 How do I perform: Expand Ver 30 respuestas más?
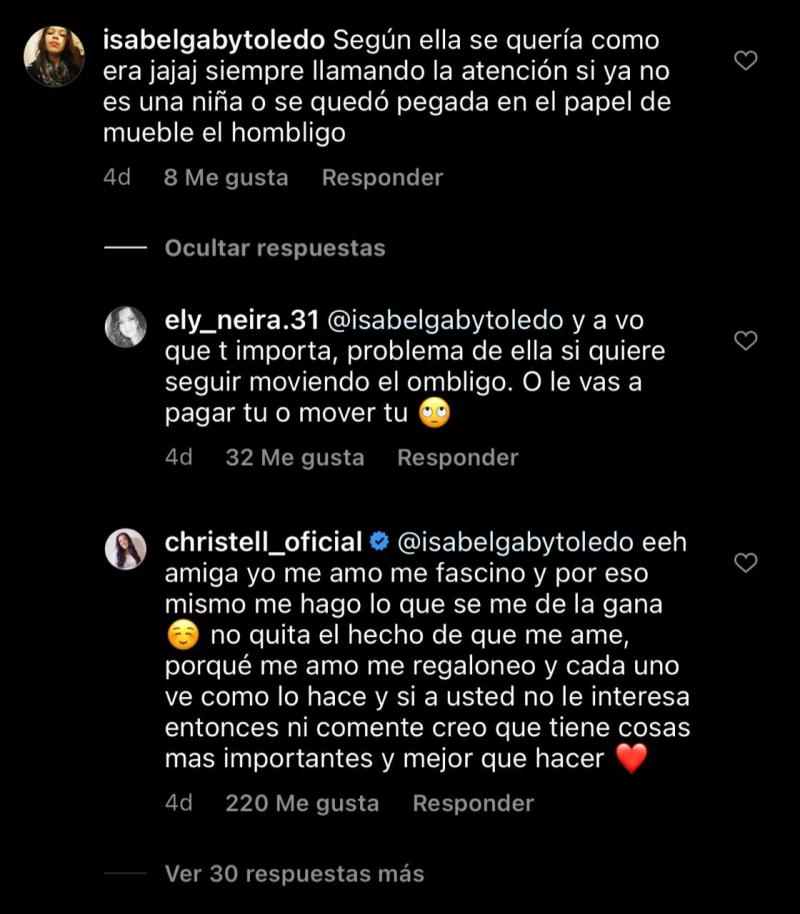tap(294, 873)
